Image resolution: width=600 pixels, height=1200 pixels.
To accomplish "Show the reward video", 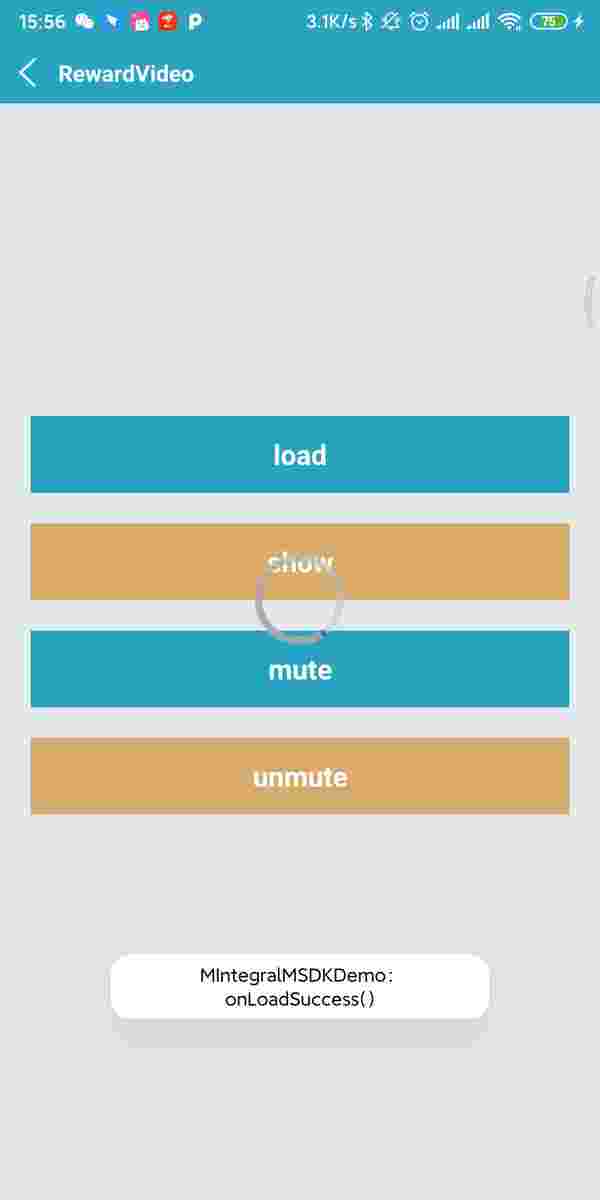I will [300, 561].
